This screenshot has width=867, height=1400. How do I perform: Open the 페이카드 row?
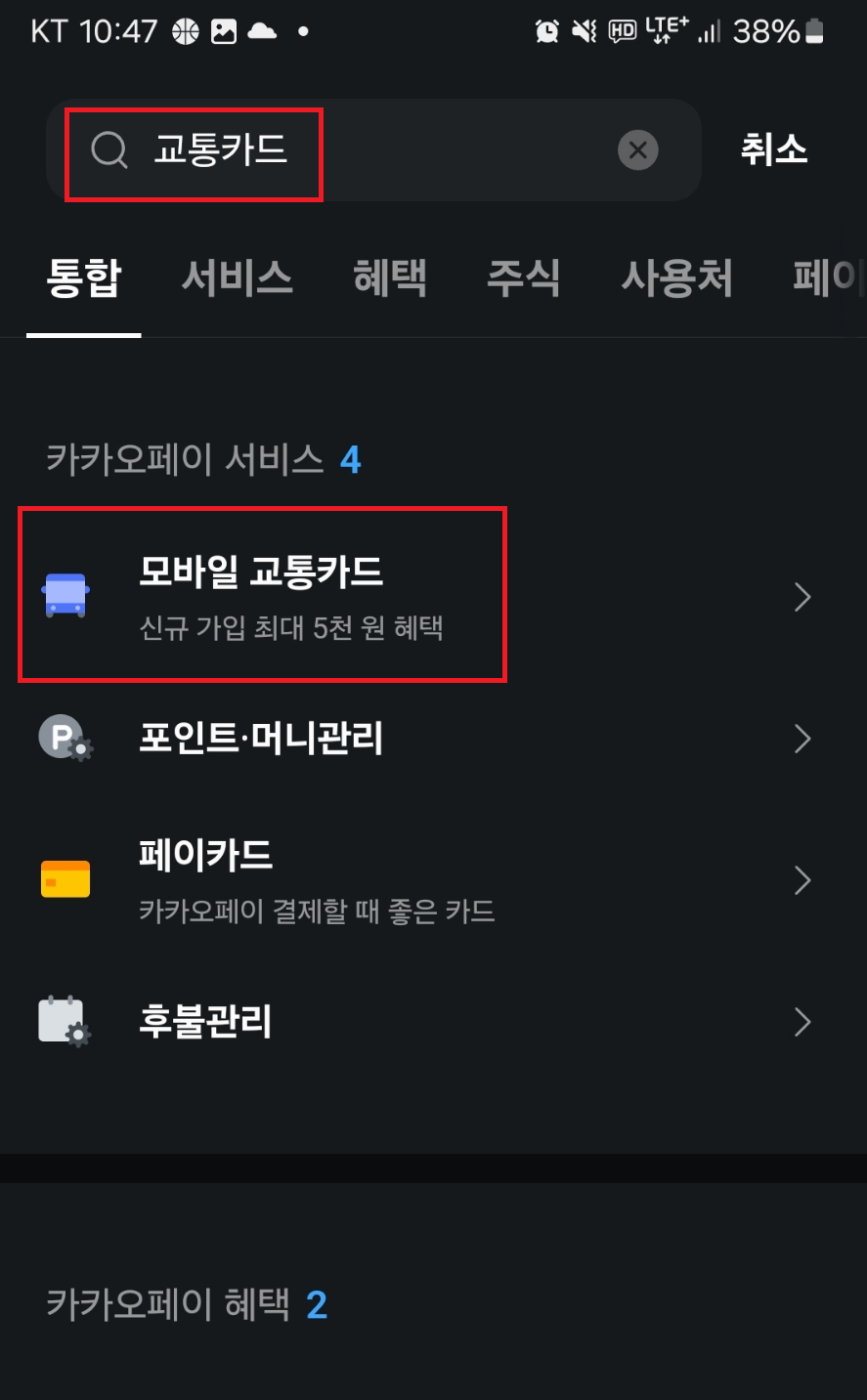click(433, 880)
